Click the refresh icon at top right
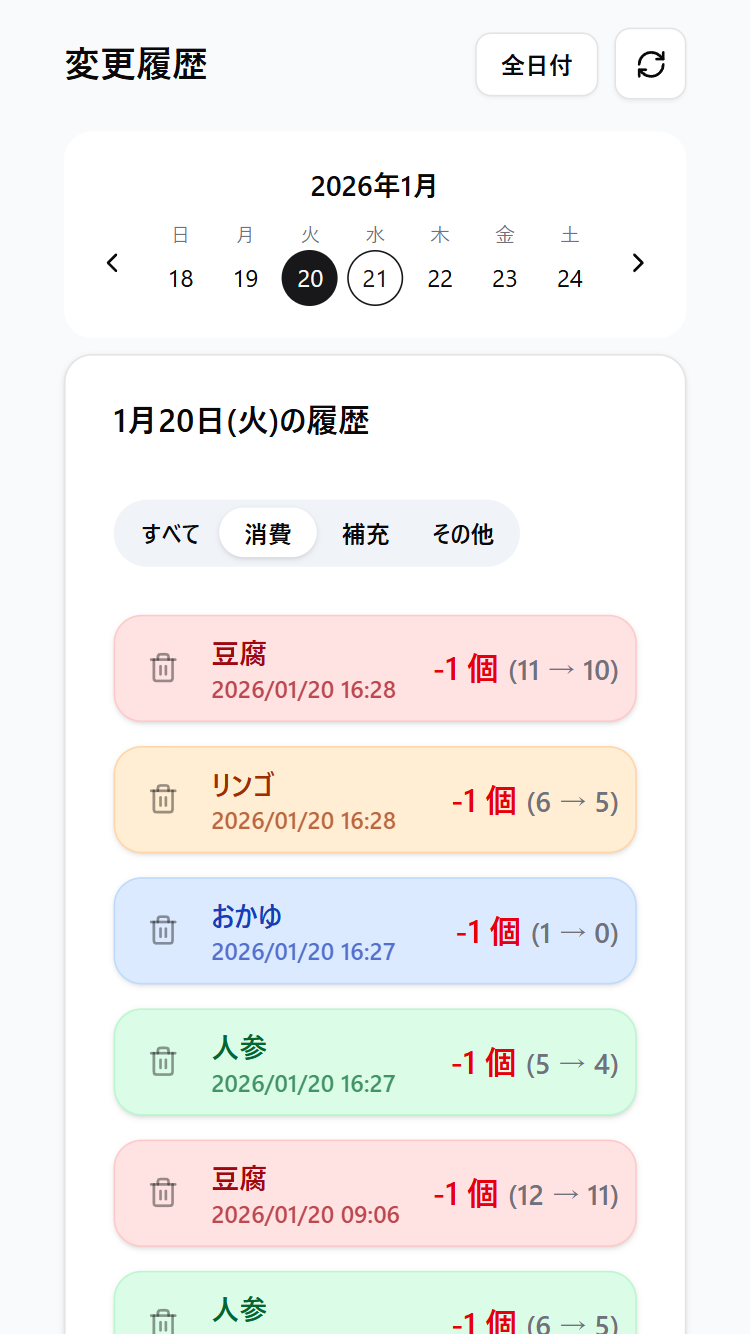 tap(650, 63)
